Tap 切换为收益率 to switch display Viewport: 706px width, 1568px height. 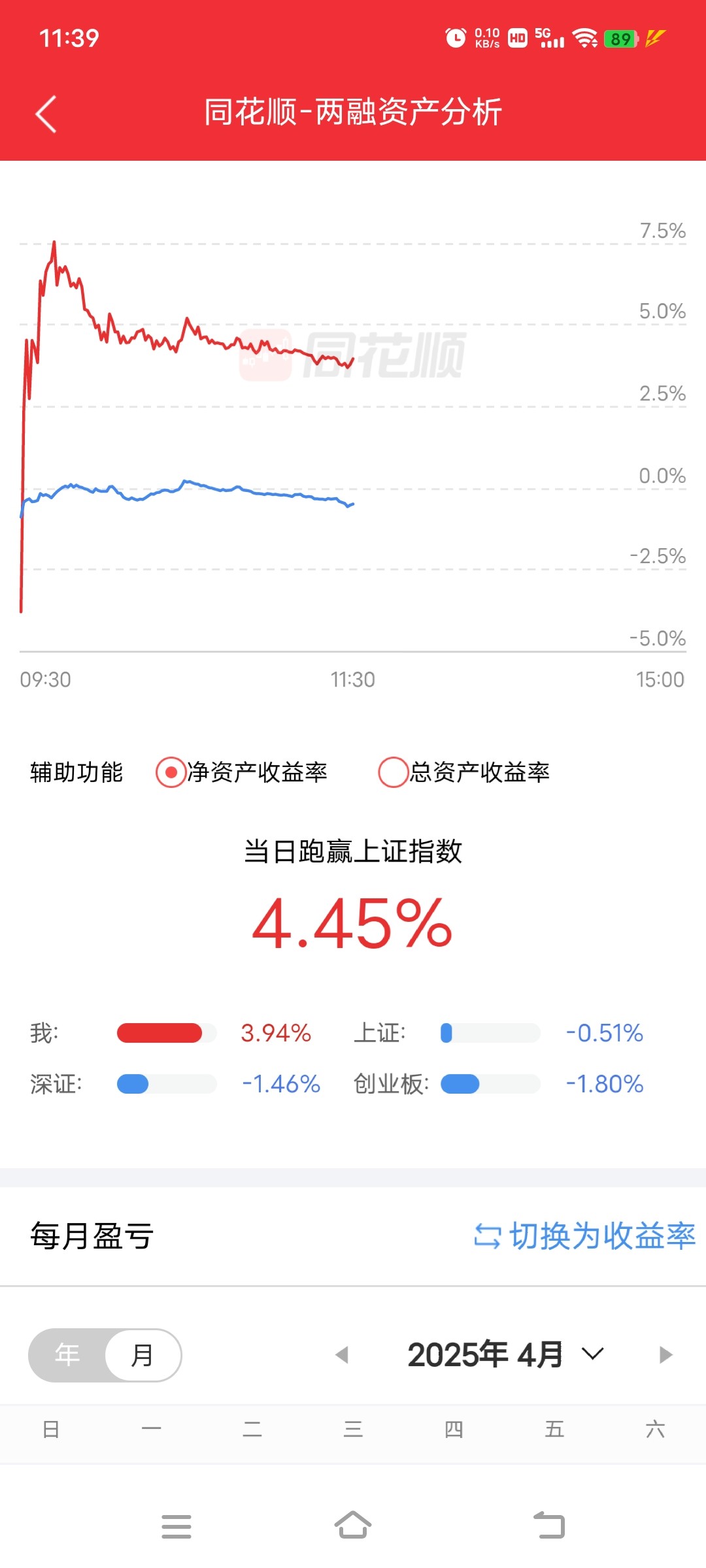584,1235
